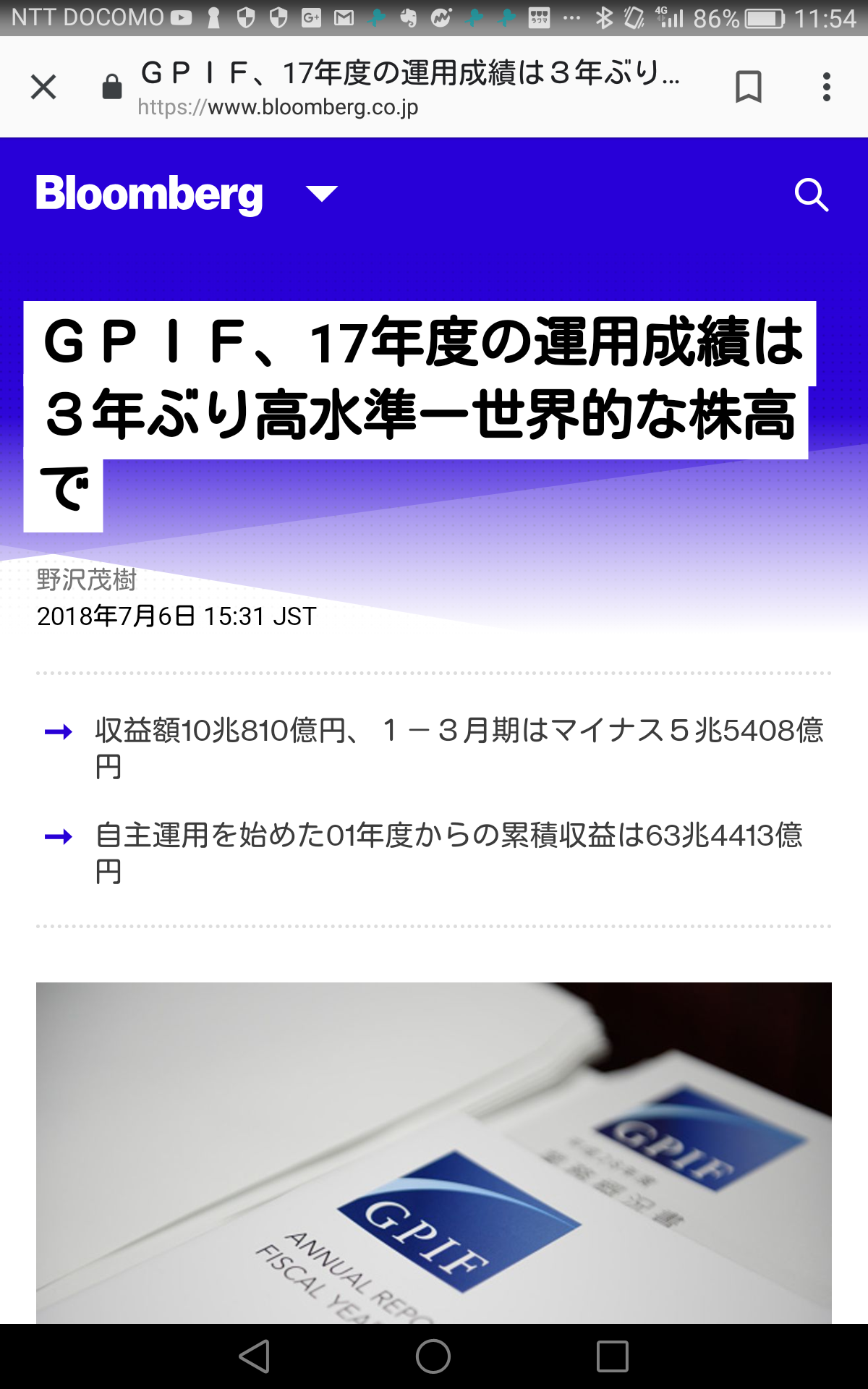
Task: Tap the system back button
Action: coord(255,1356)
